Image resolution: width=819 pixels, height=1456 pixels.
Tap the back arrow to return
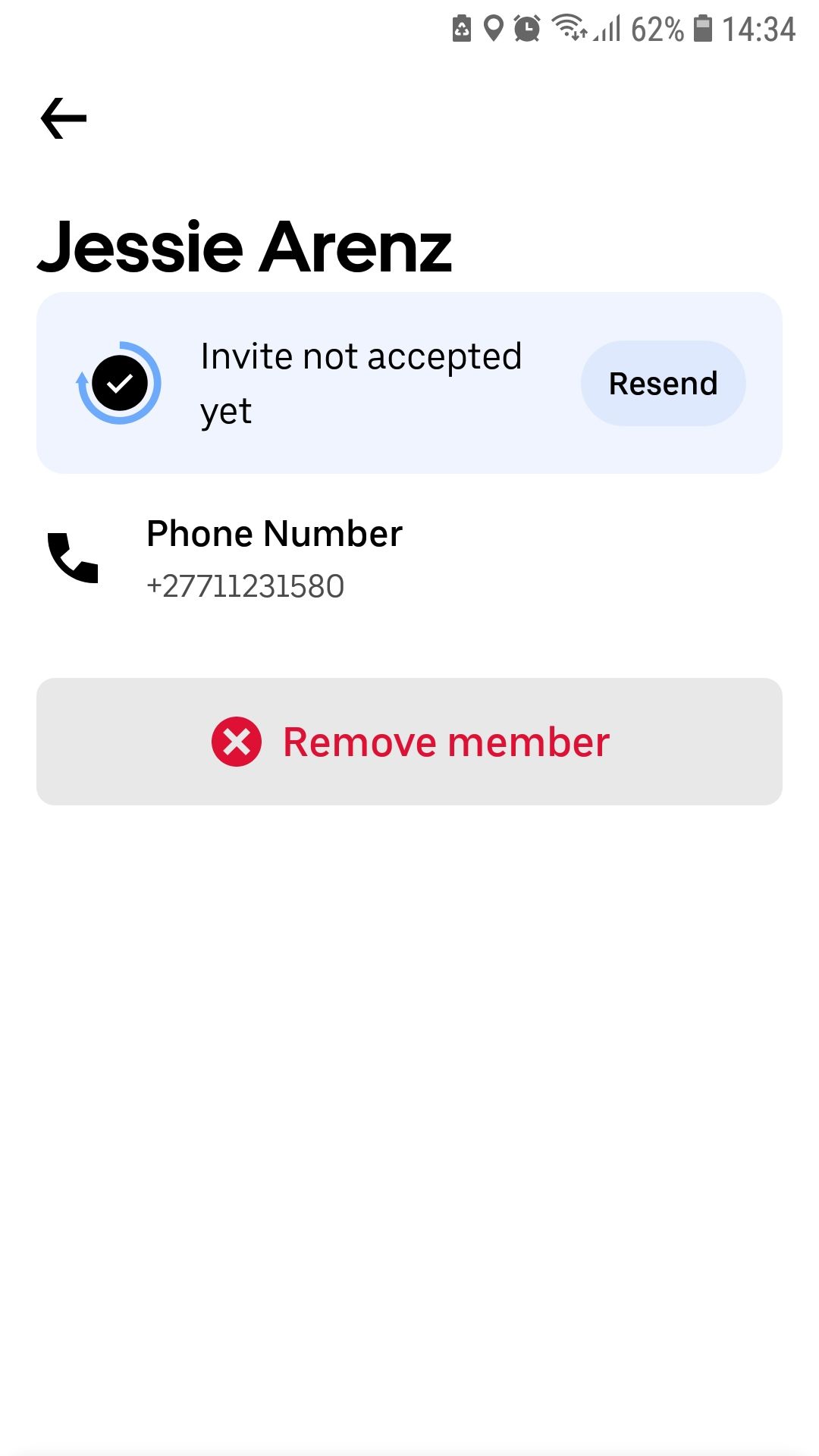pyautogui.click(x=64, y=118)
